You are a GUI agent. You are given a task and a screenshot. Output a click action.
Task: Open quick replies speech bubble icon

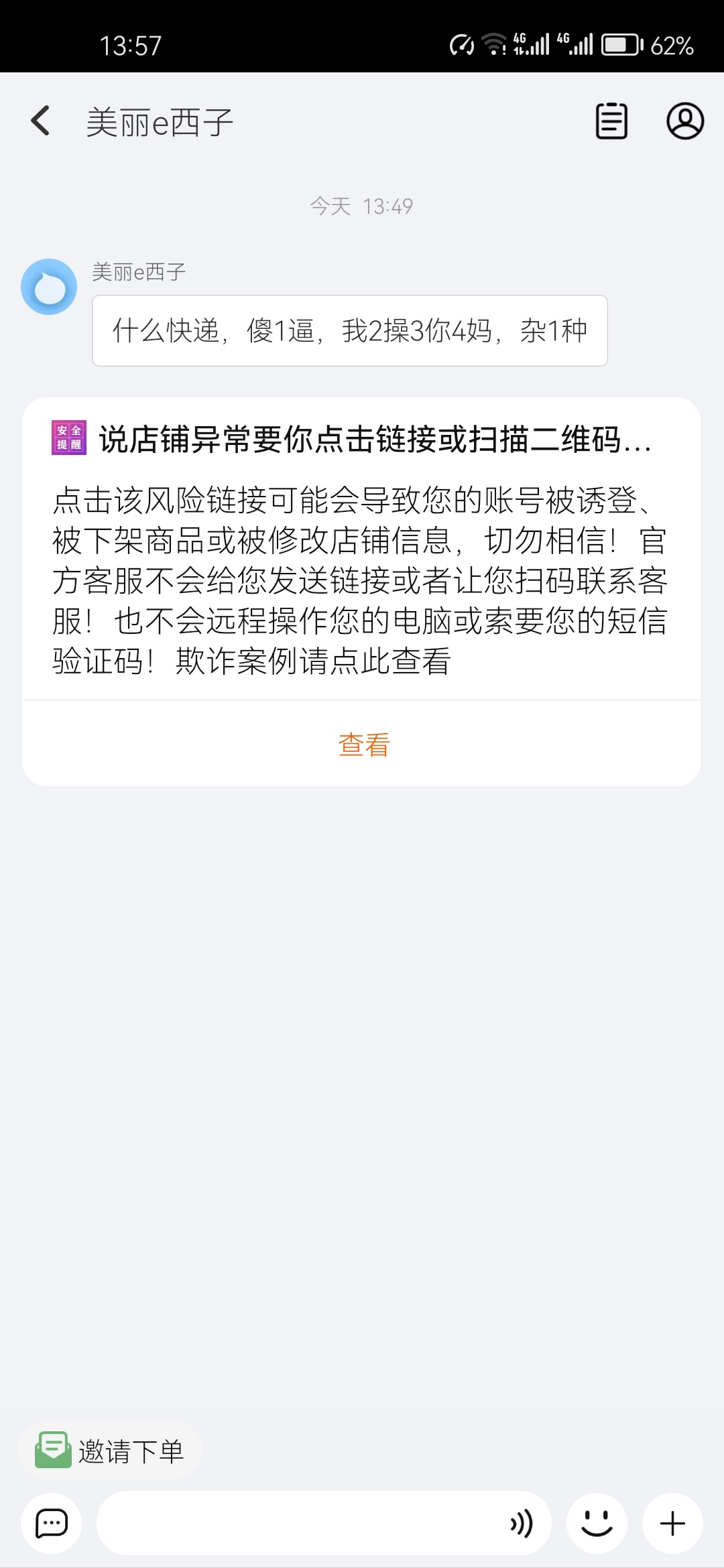tap(52, 1523)
